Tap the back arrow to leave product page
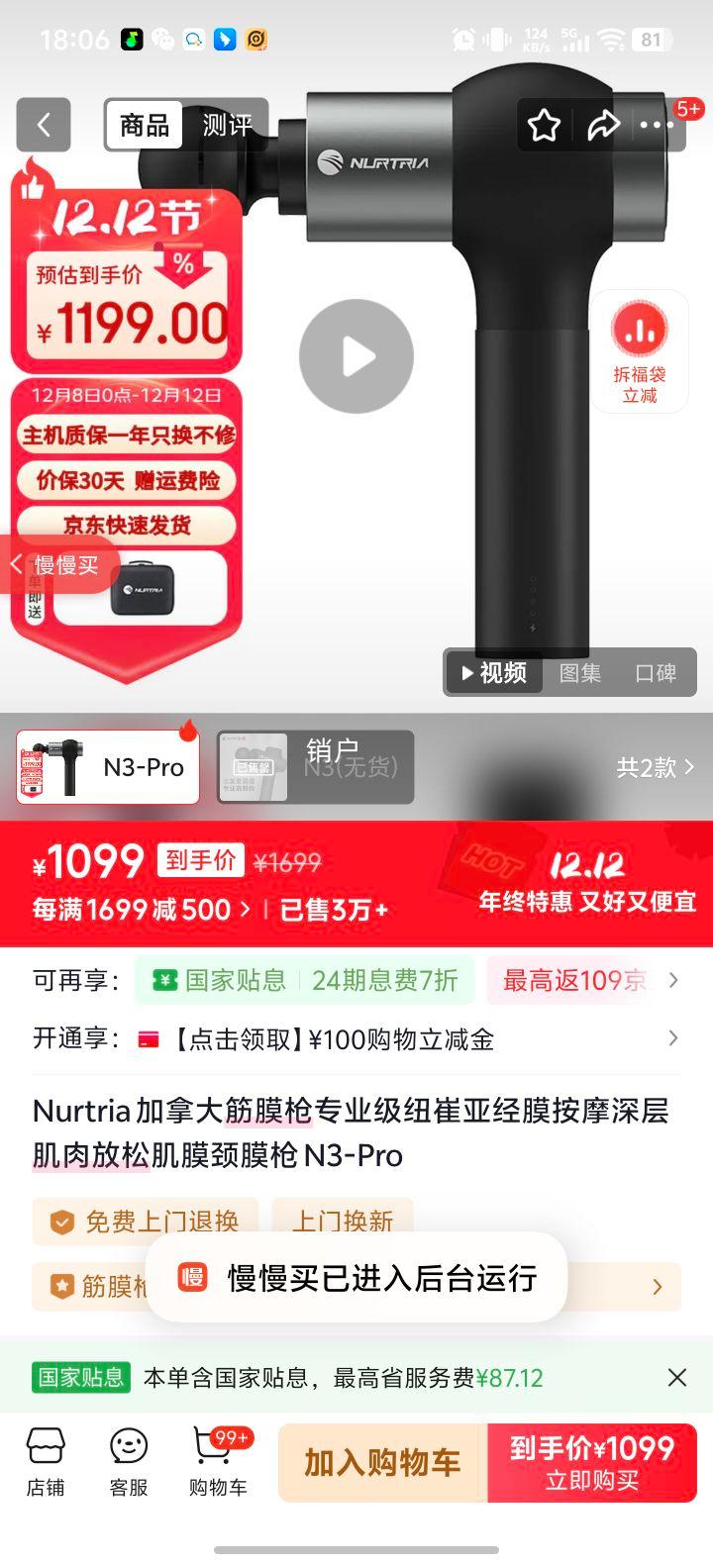 click(44, 125)
